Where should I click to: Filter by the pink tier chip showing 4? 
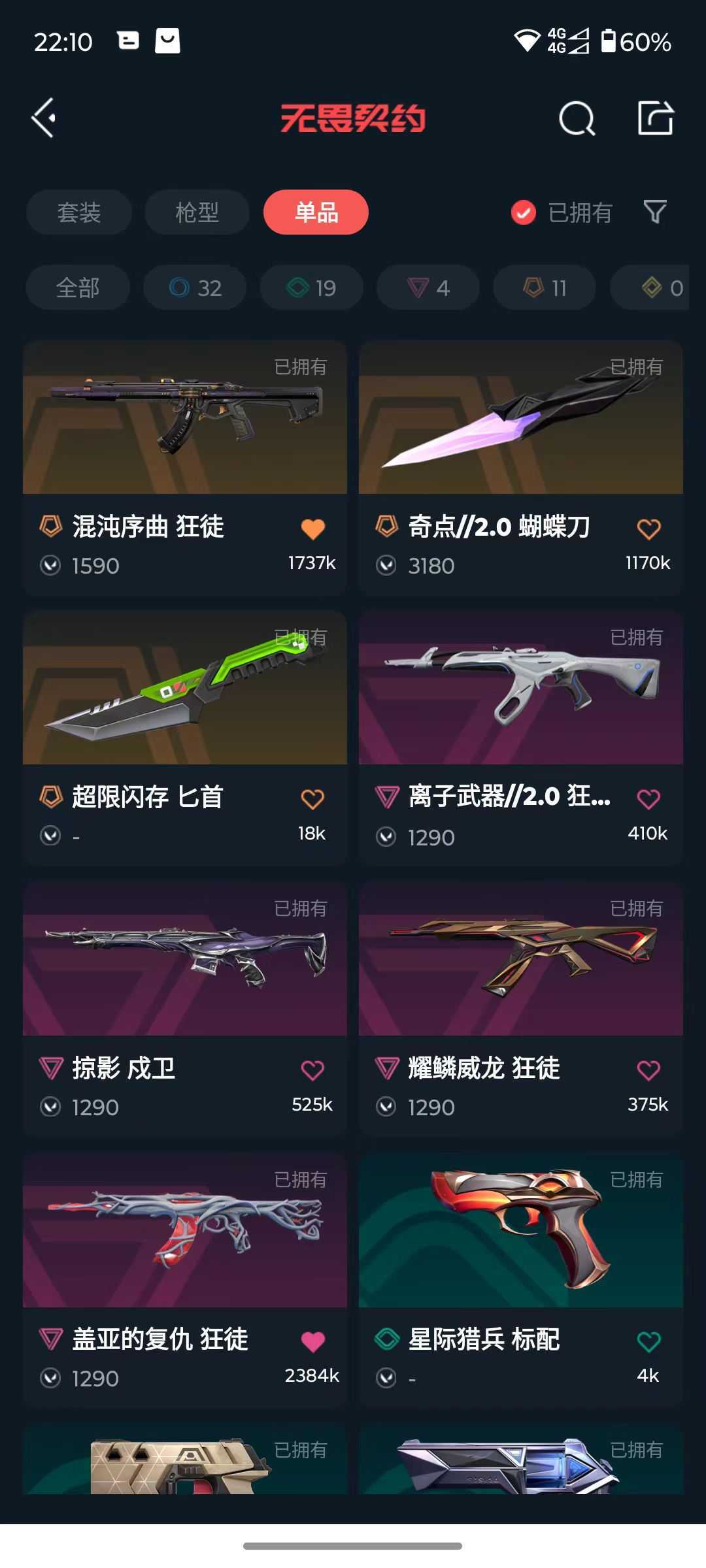[428, 287]
